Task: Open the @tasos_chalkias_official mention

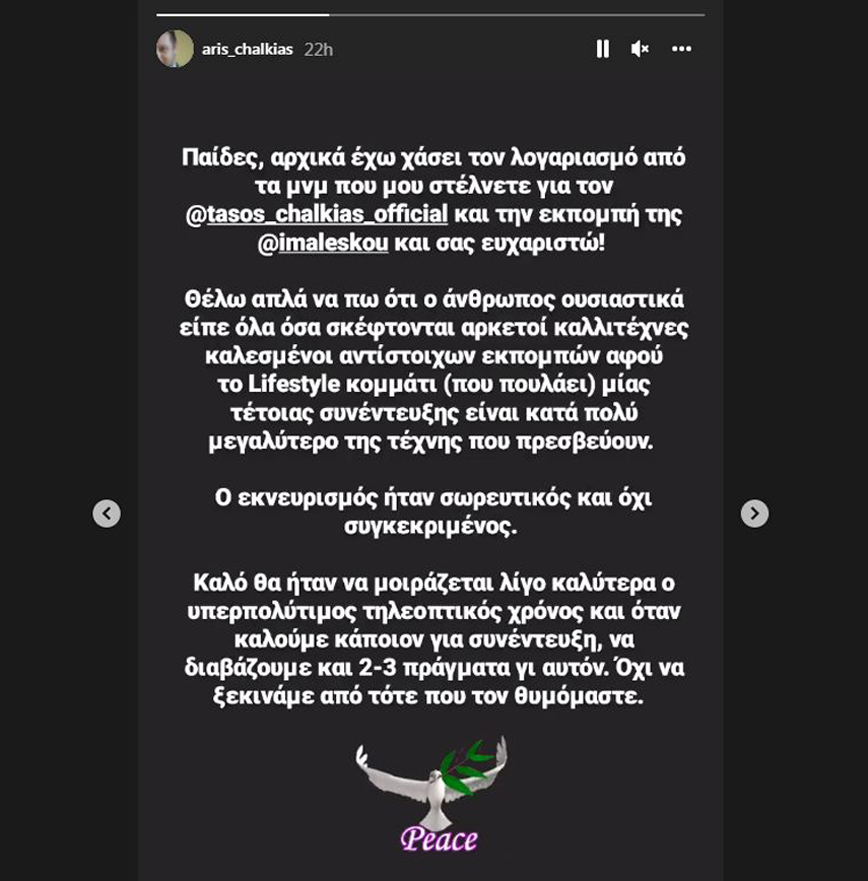Action: [x=316, y=214]
